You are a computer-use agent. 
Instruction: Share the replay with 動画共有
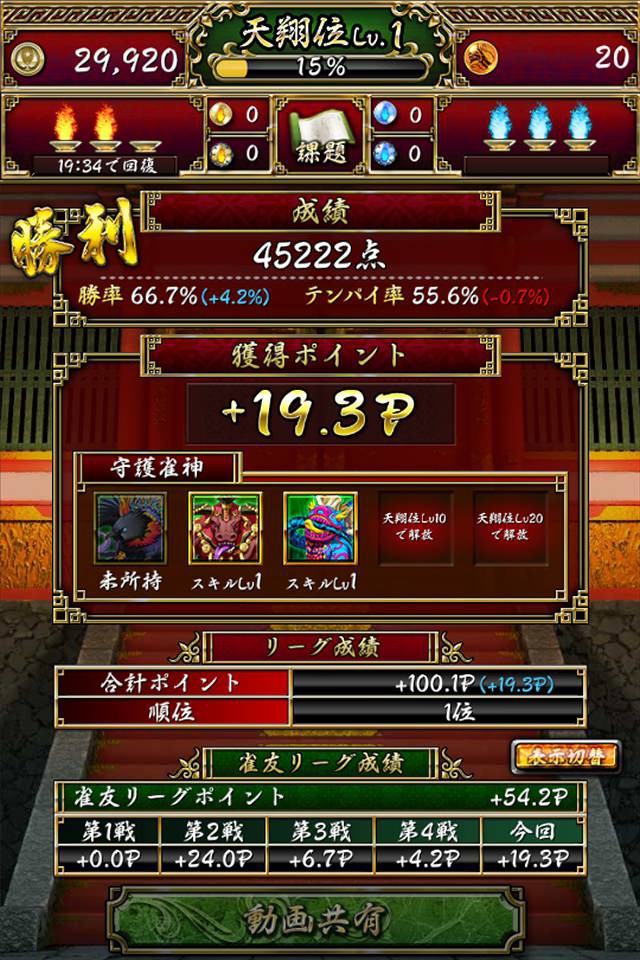(320, 919)
